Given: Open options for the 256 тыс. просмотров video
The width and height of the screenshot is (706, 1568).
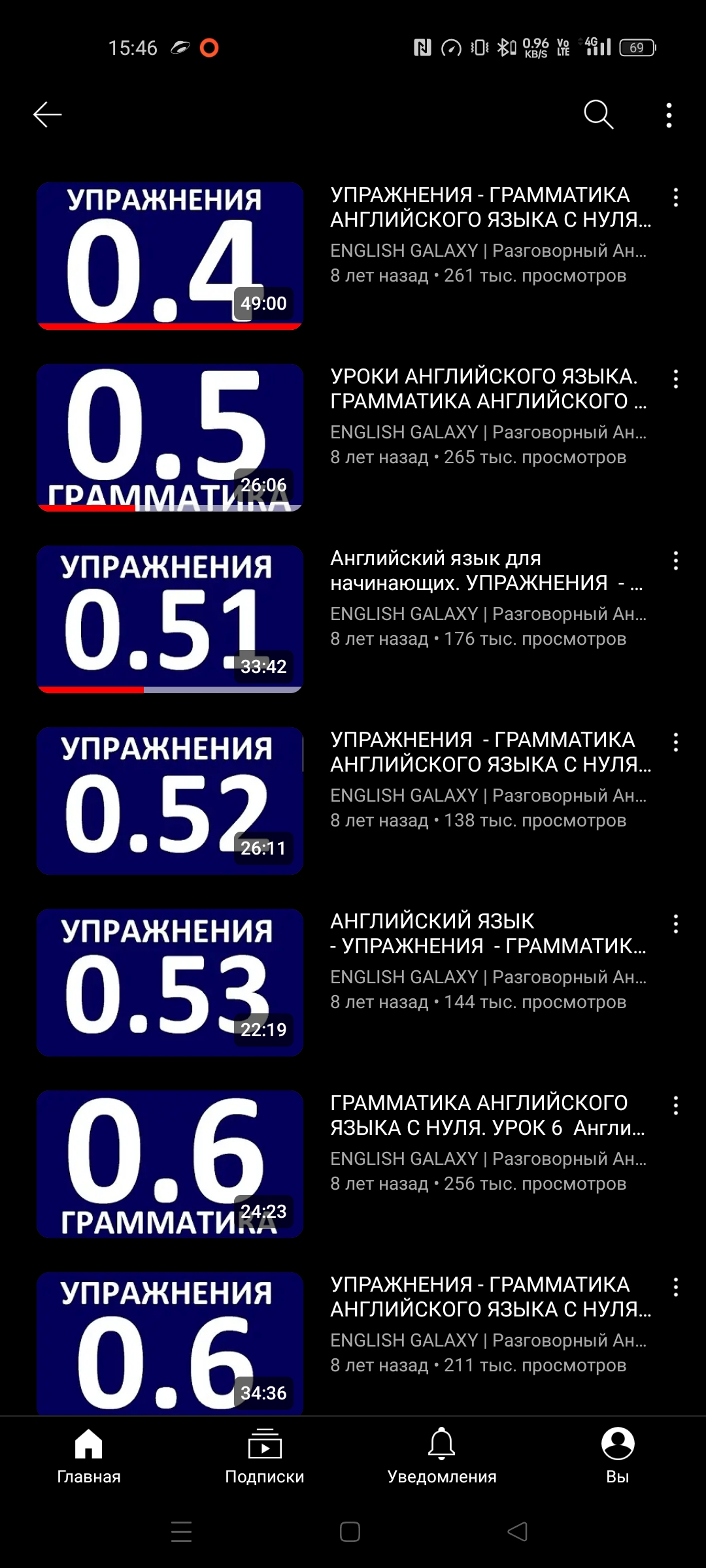Looking at the screenshot, I should tap(676, 1105).
